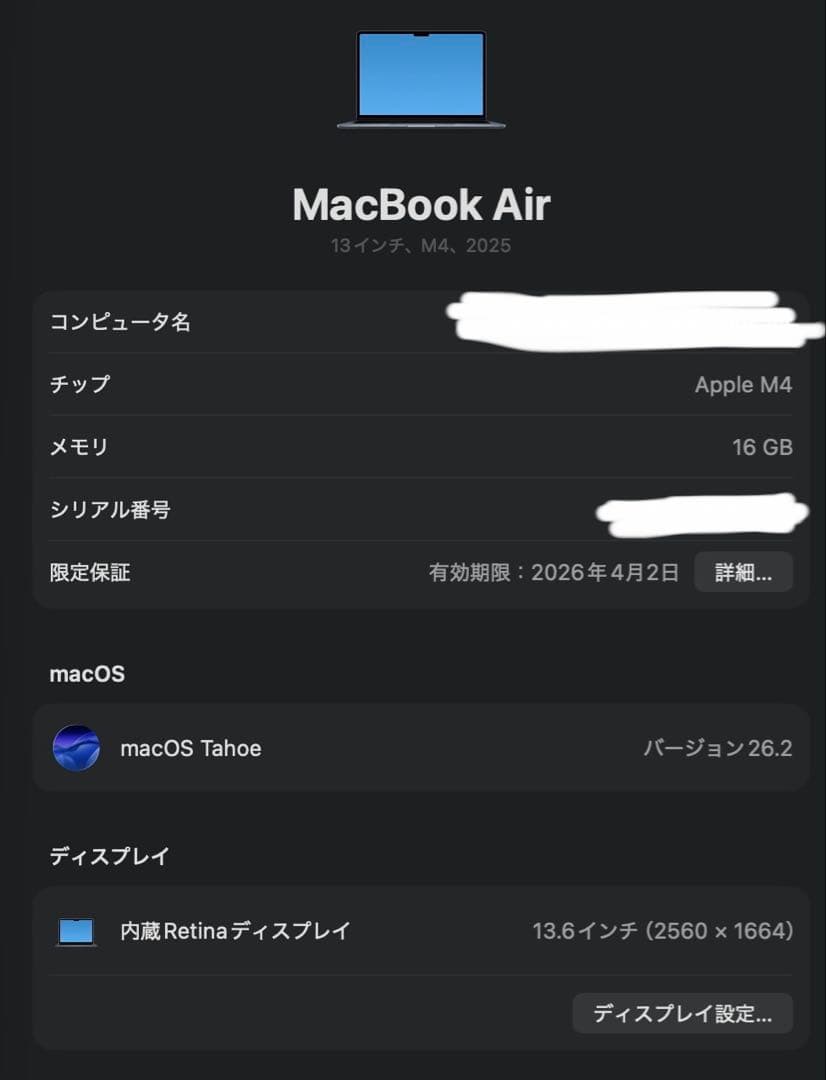Click the macOS section header
The image size is (826, 1080).
(x=87, y=673)
